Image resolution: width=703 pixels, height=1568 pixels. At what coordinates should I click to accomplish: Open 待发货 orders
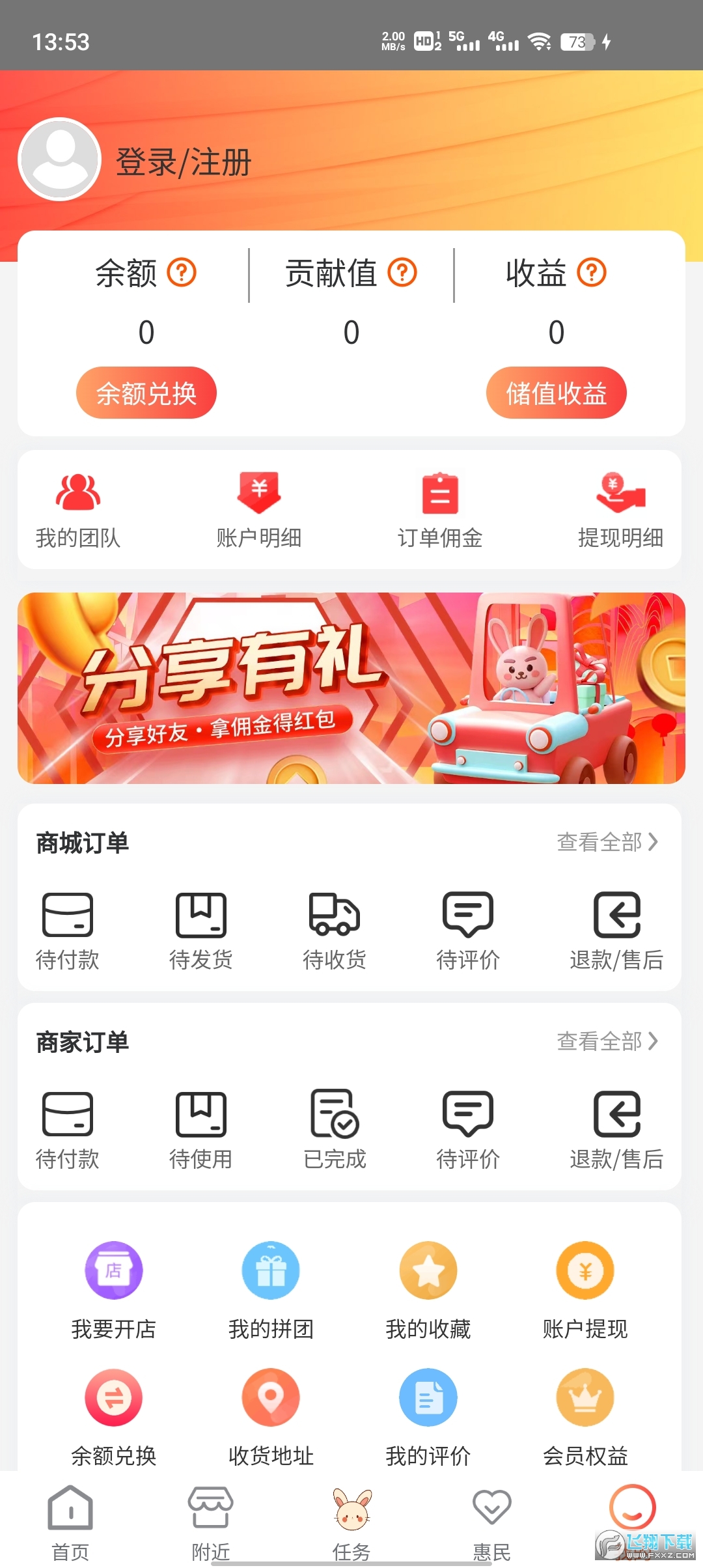[x=200, y=930]
